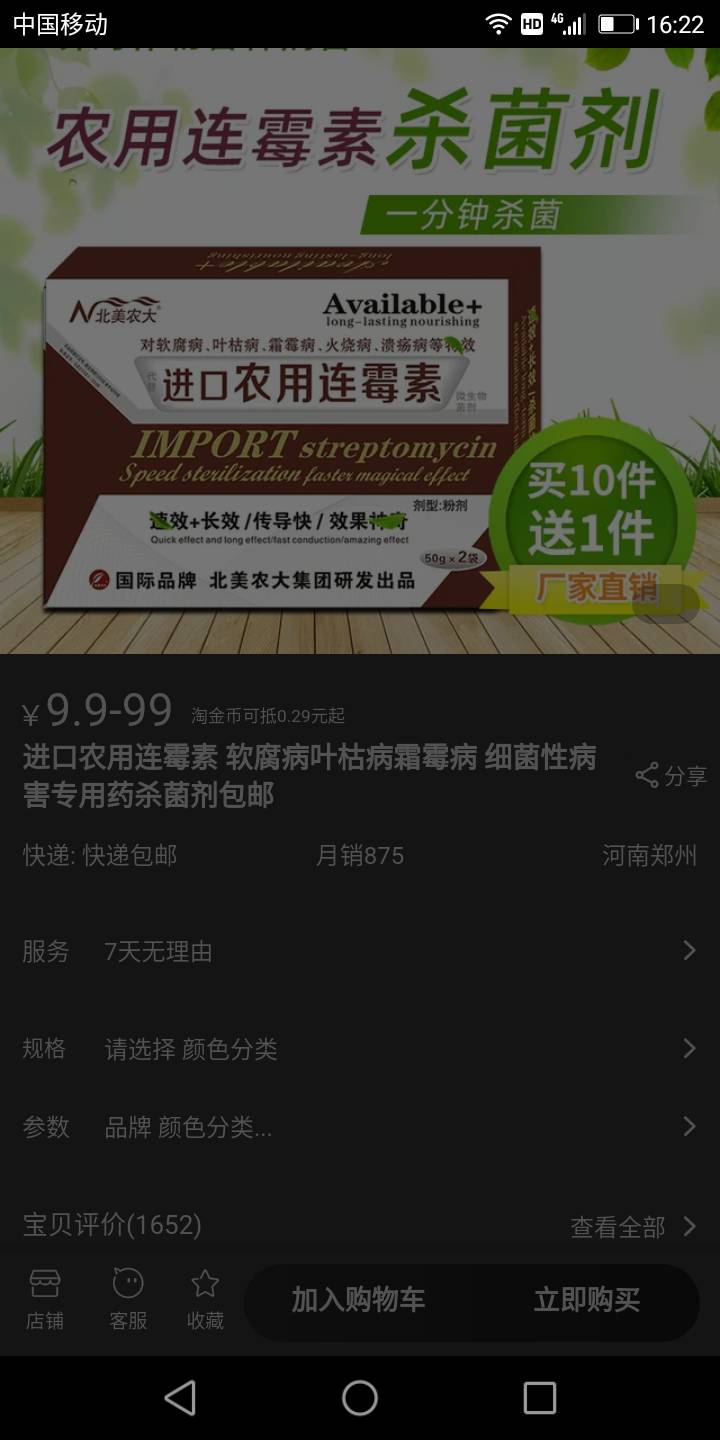This screenshot has height=1440, width=720.
Task: Open the 店铺 shop page
Action: (x=44, y=1300)
